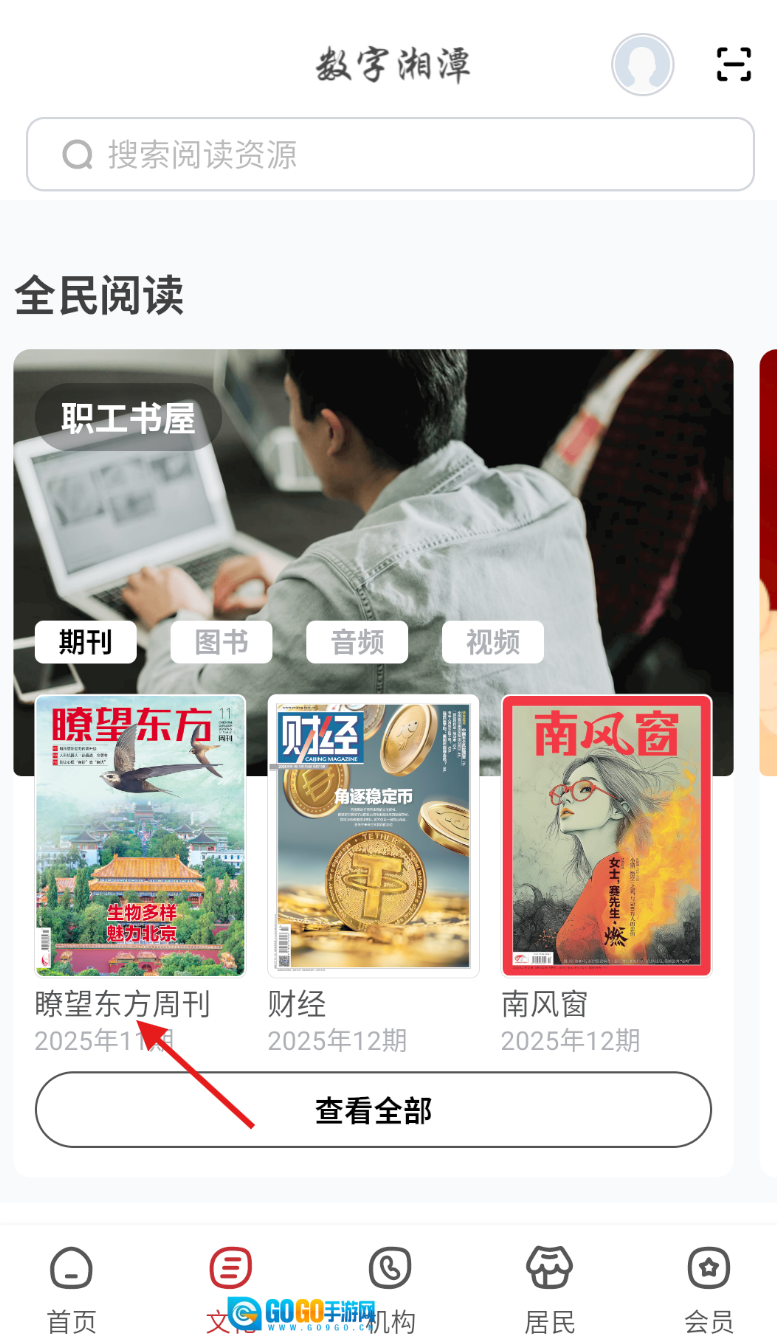The image size is (777, 1341).
Task: Tap the 查看全部 button
Action: click(373, 1110)
